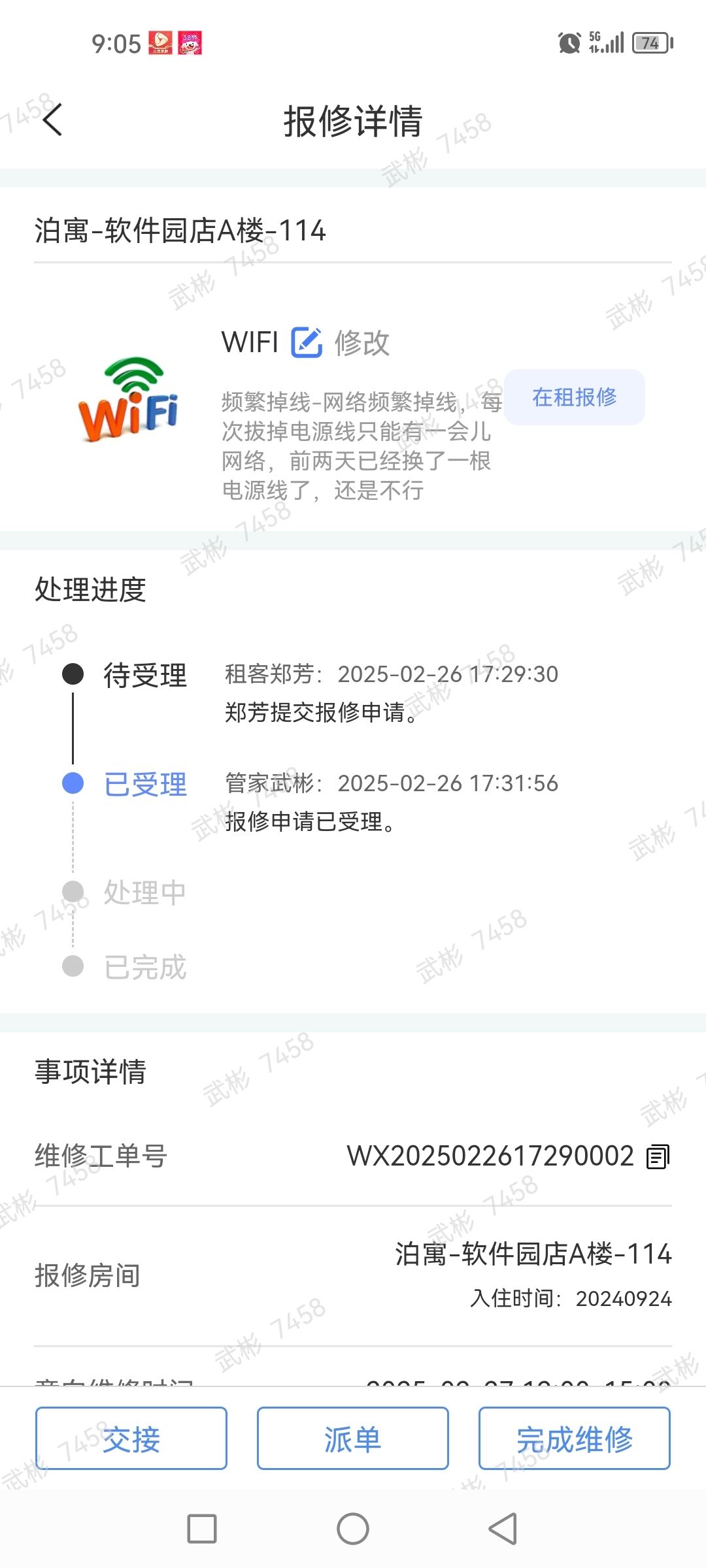Go to the system home screen
The image size is (706, 1568).
pyautogui.click(x=353, y=1529)
